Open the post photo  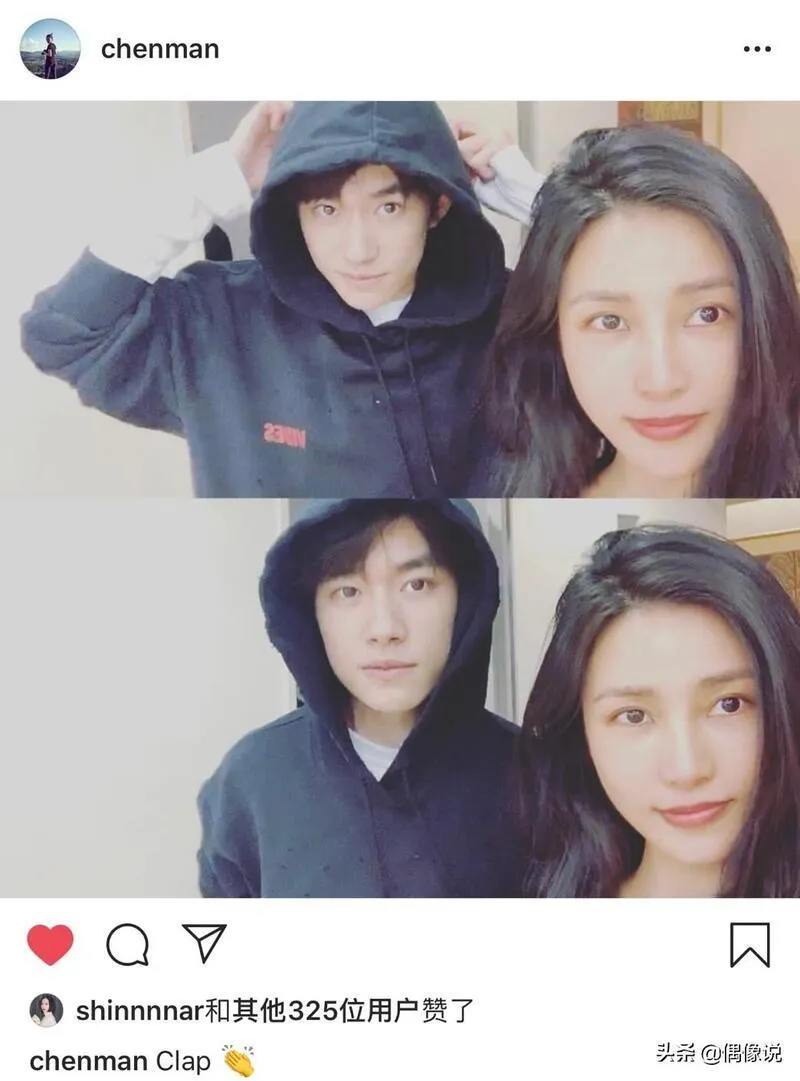400,500
